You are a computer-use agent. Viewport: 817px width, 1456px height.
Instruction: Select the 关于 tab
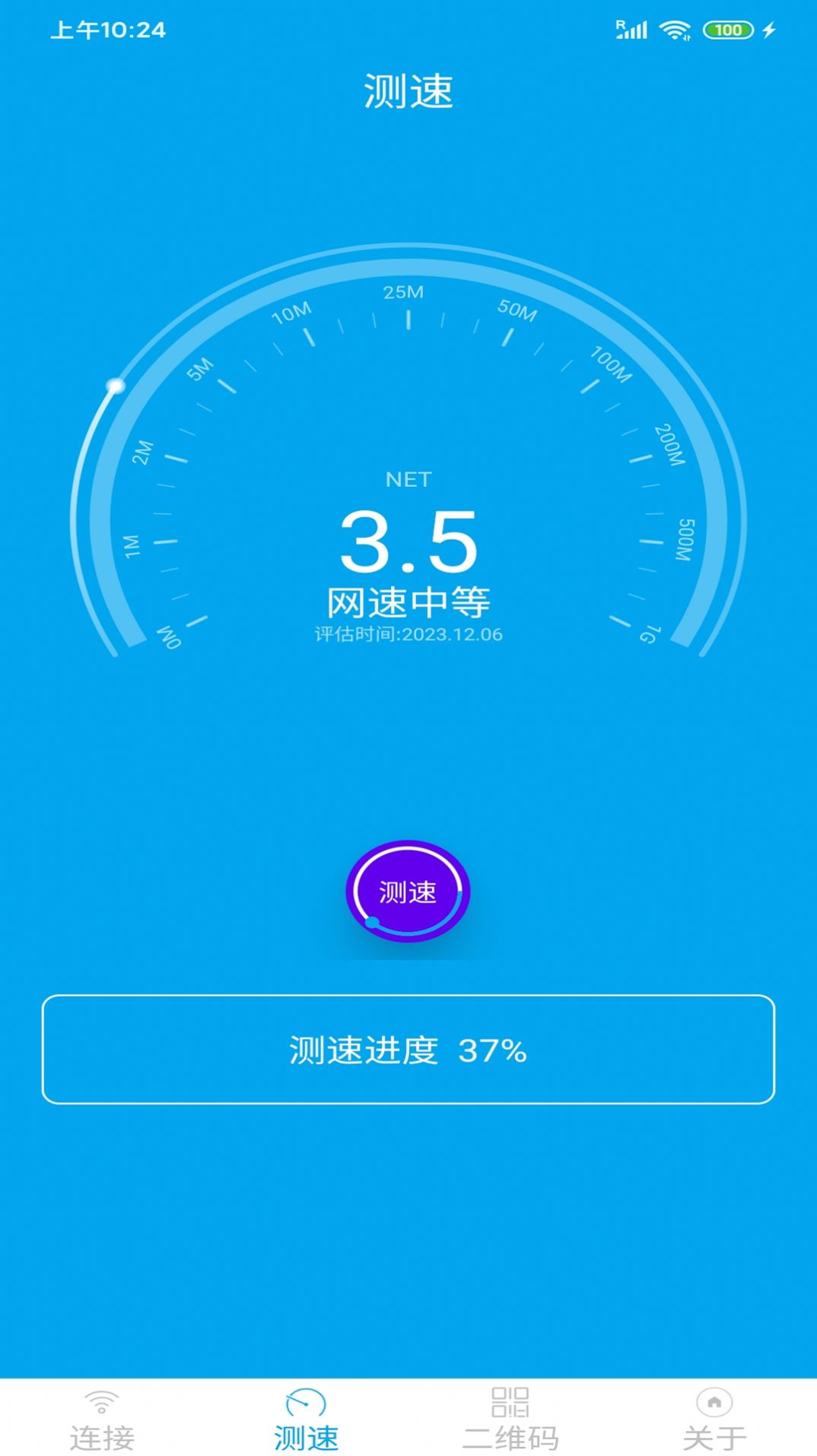click(x=714, y=1438)
